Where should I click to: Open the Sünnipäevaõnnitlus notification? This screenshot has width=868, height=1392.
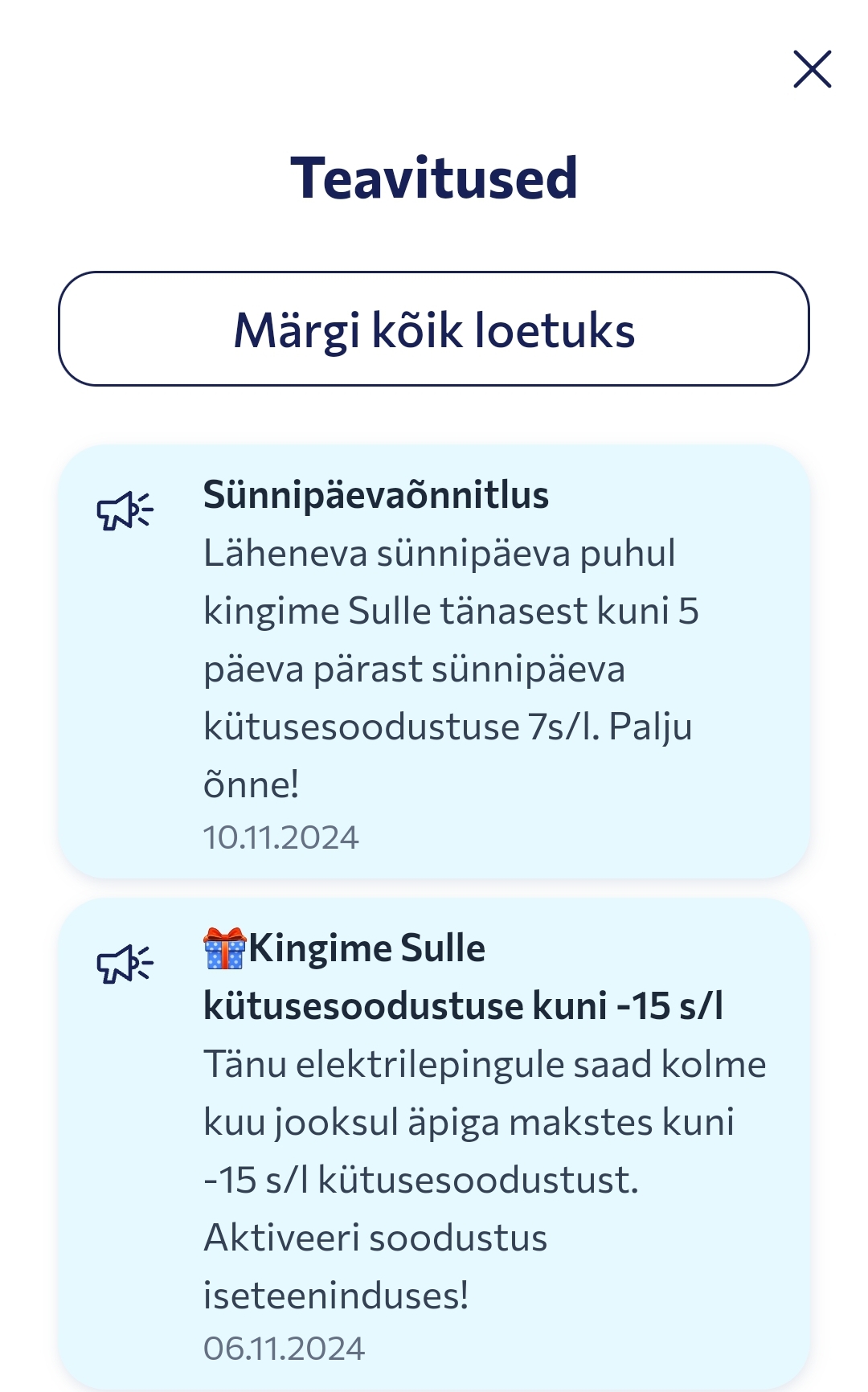pos(434,661)
